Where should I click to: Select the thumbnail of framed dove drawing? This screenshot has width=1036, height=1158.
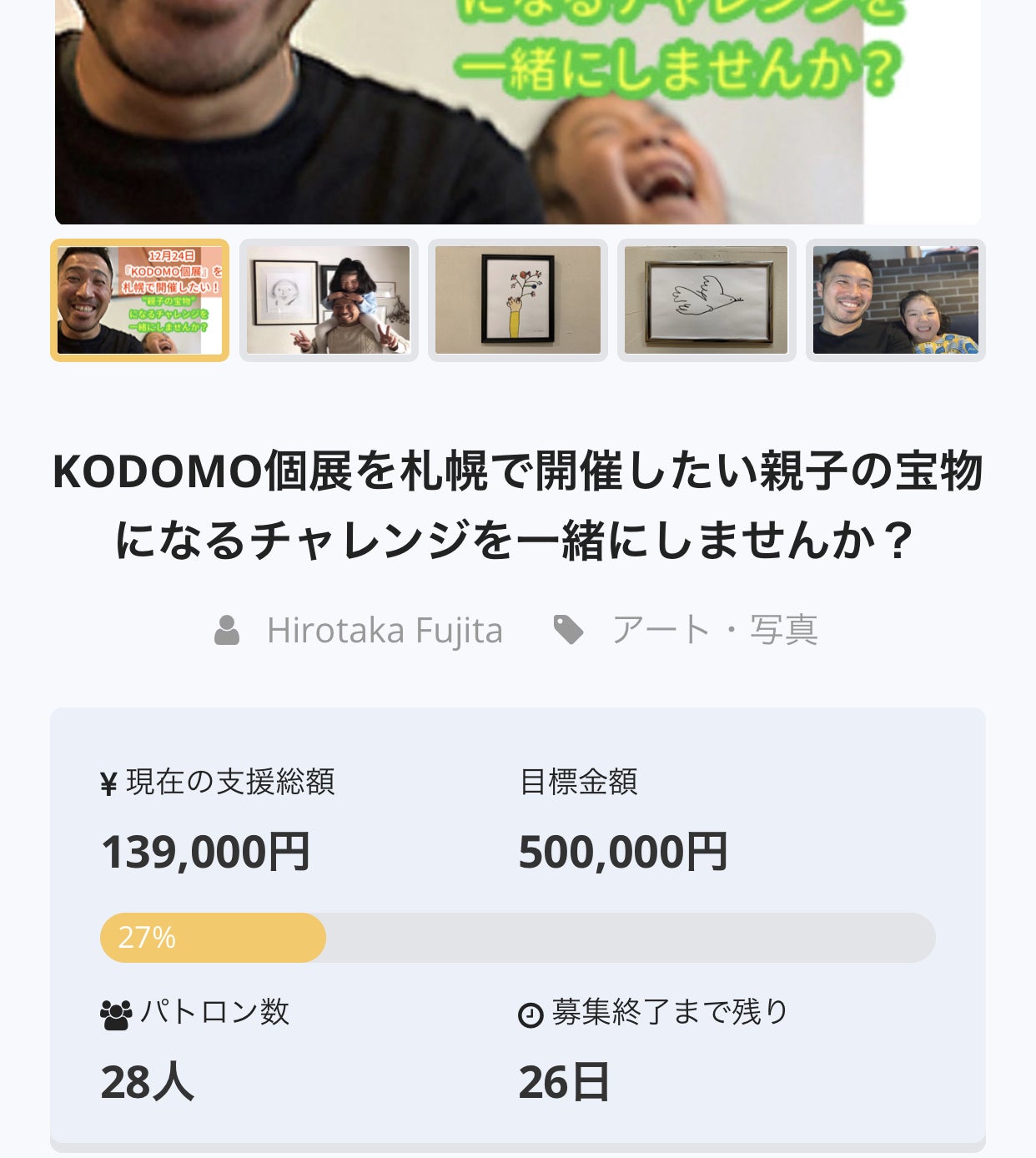(707, 300)
